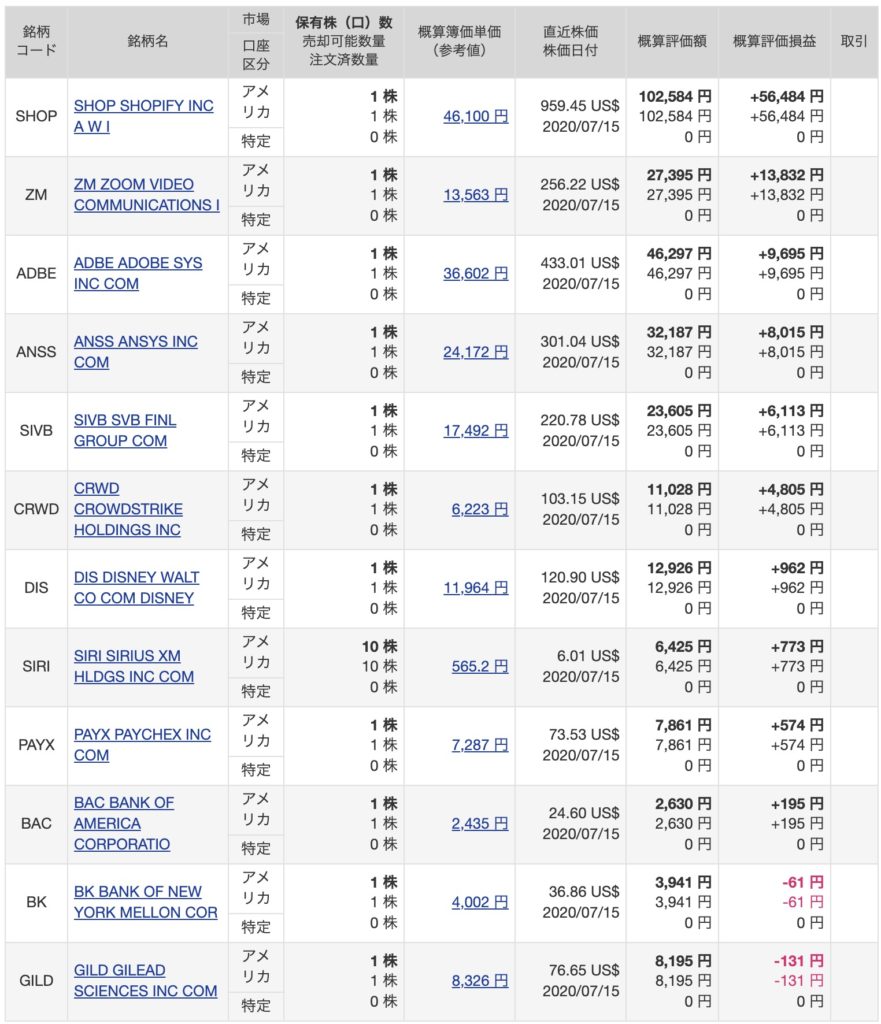
Task: View ADBE ADOBE SYS INC details
Action: (x=138, y=263)
